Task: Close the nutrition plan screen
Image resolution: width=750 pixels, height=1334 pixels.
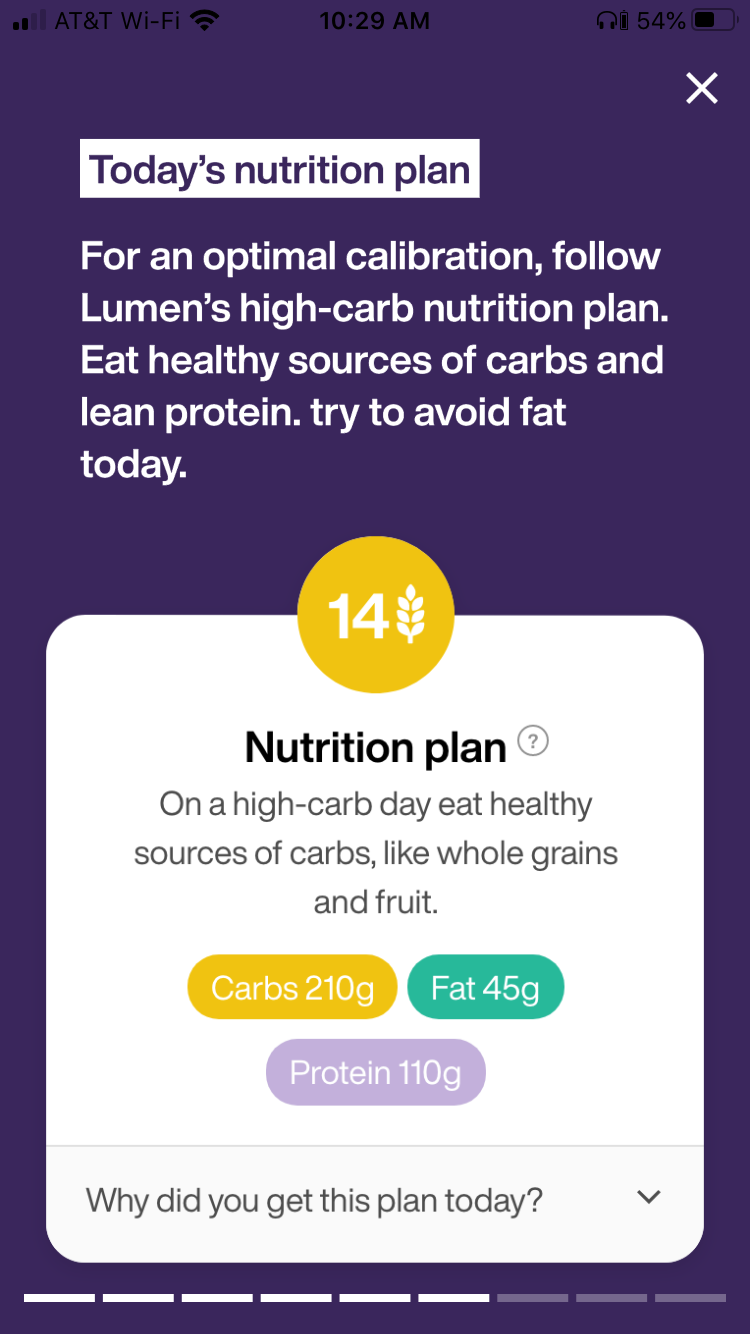Action: tap(702, 88)
